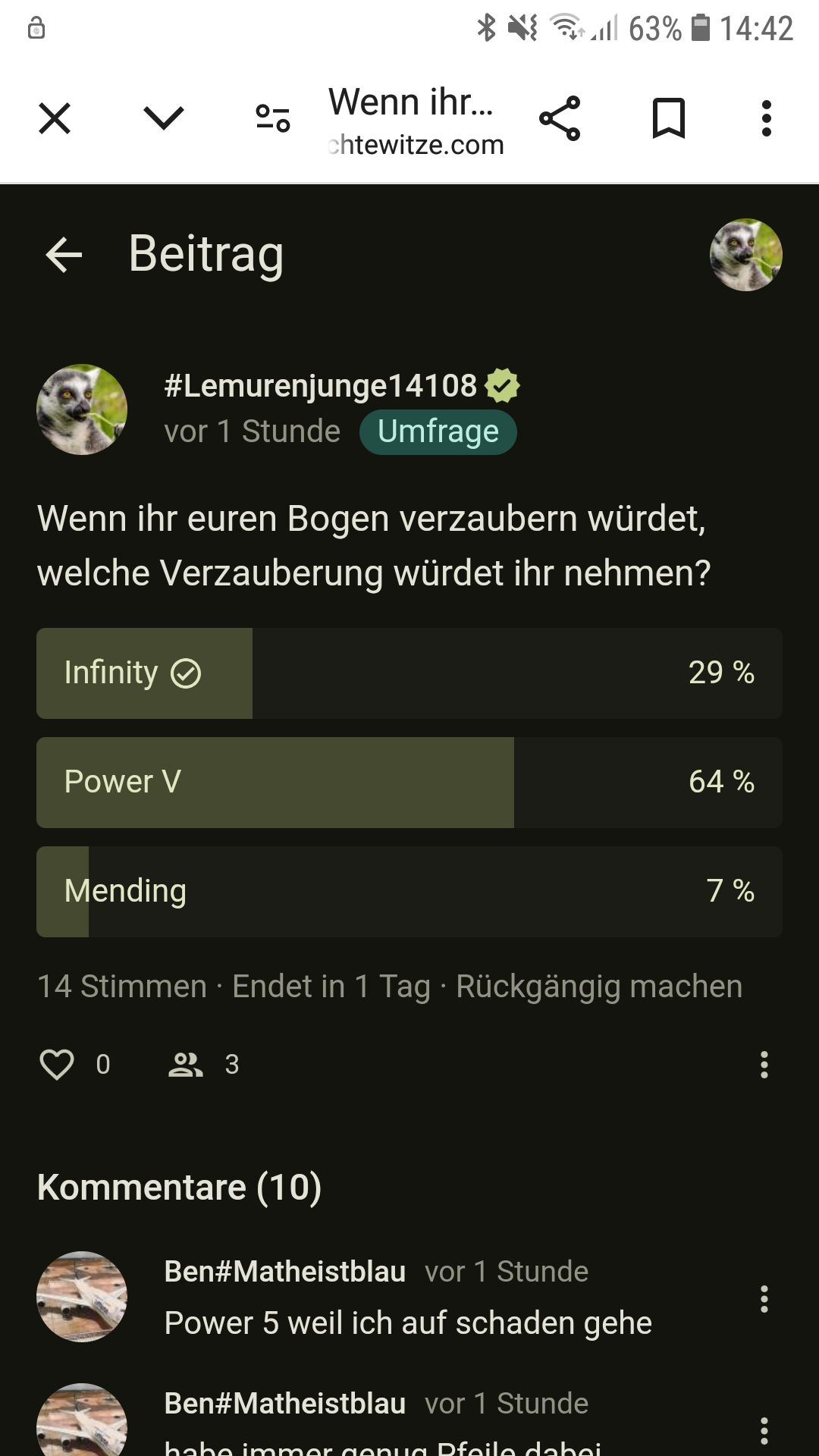
Task: Close the in-app browser tab
Action: 55,119
